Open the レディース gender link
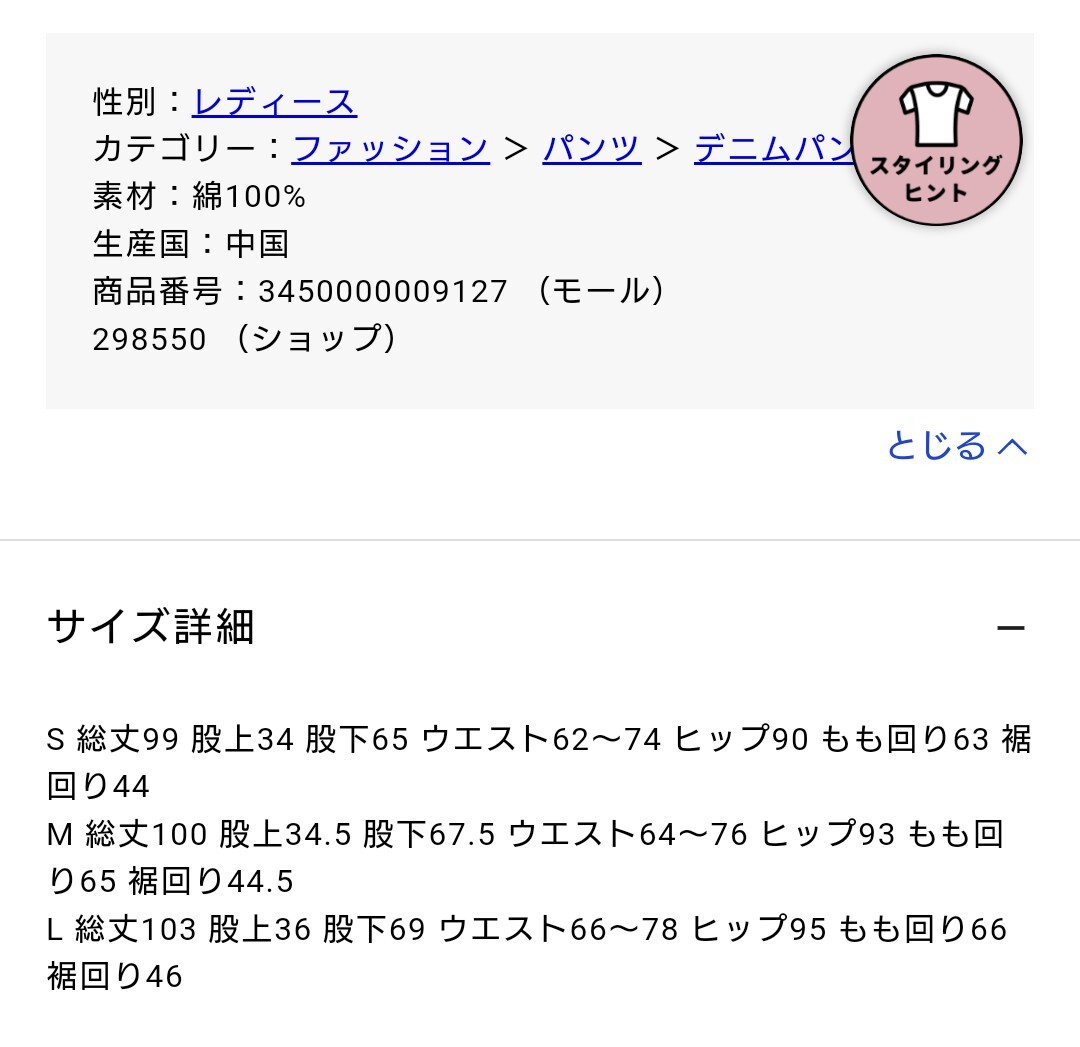This screenshot has width=1080, height=1047. coord(274,102)
